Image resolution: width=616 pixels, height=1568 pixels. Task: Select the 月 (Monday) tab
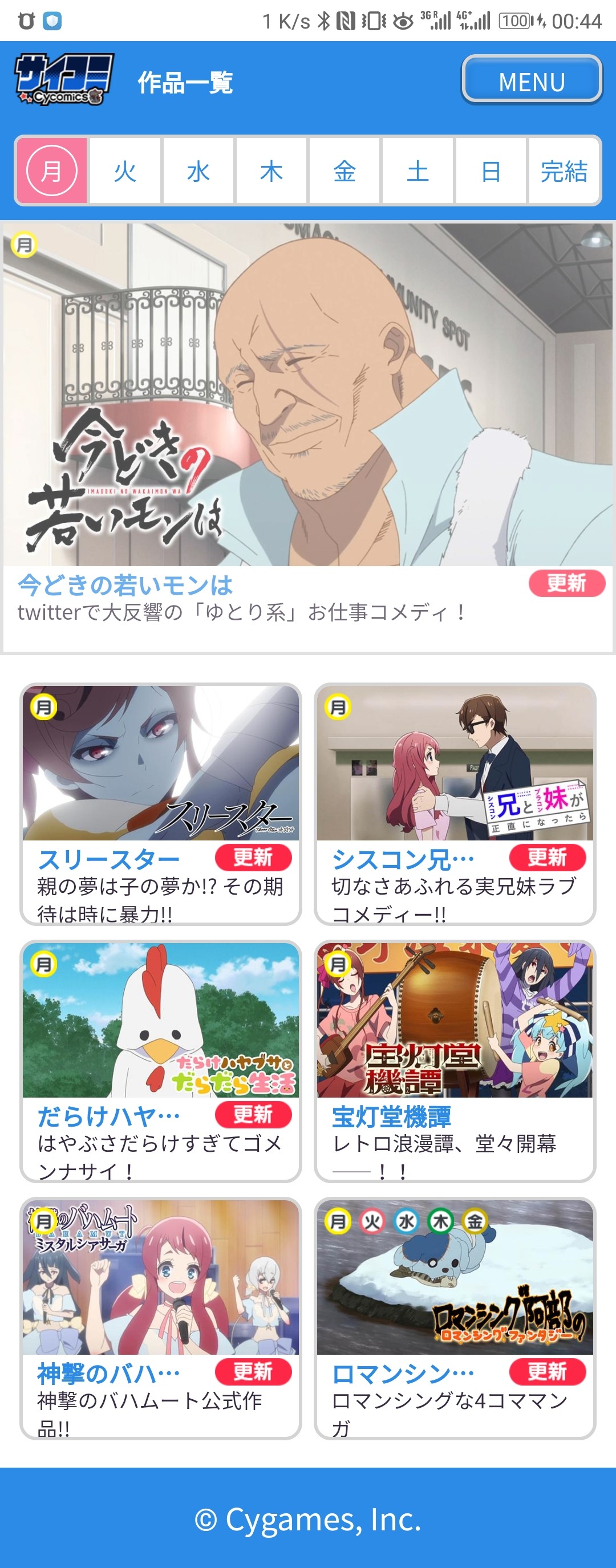click(52, 171)
